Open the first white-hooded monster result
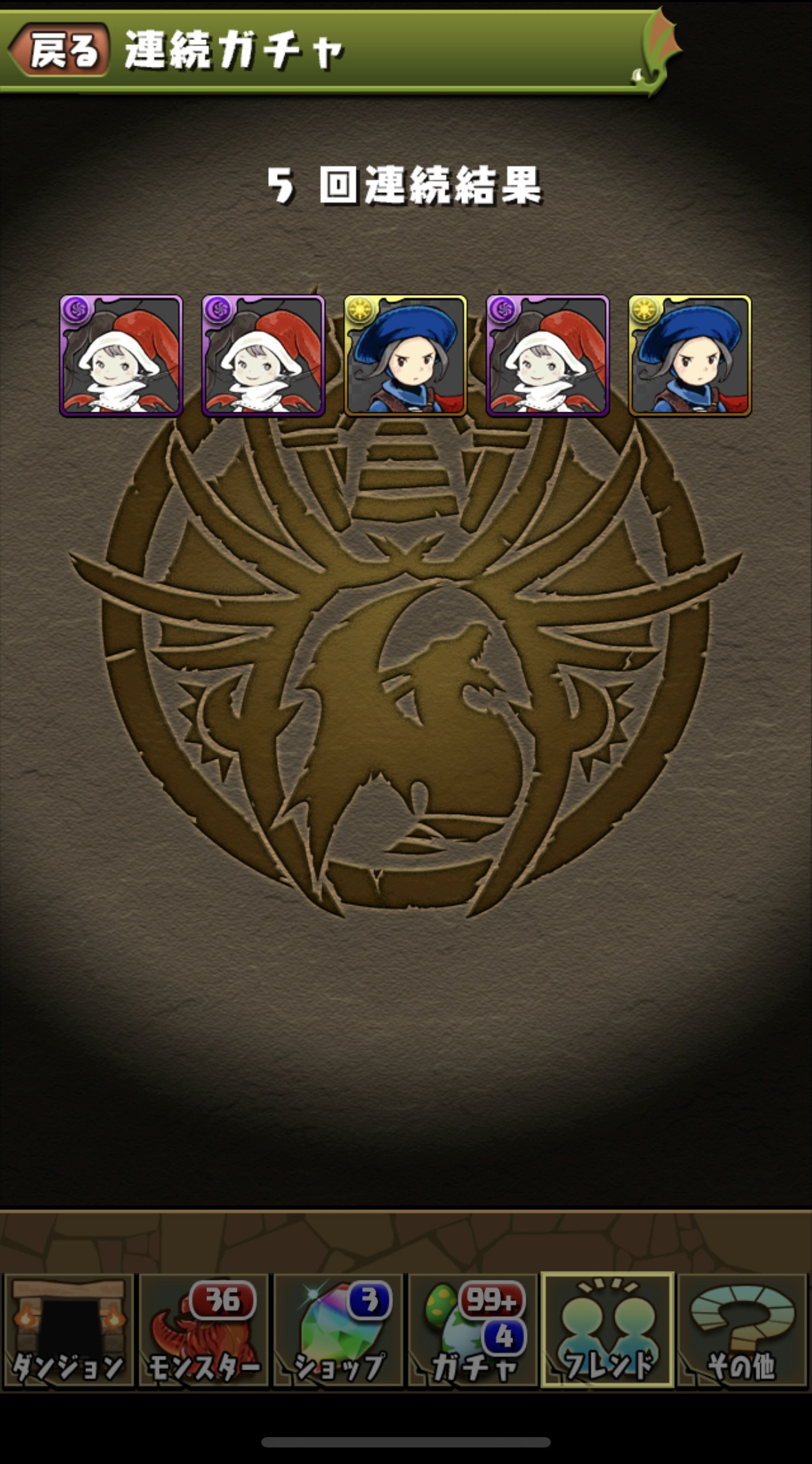Image resolution: width=812 pixels, height=1464 pixels. coord(121,356)
